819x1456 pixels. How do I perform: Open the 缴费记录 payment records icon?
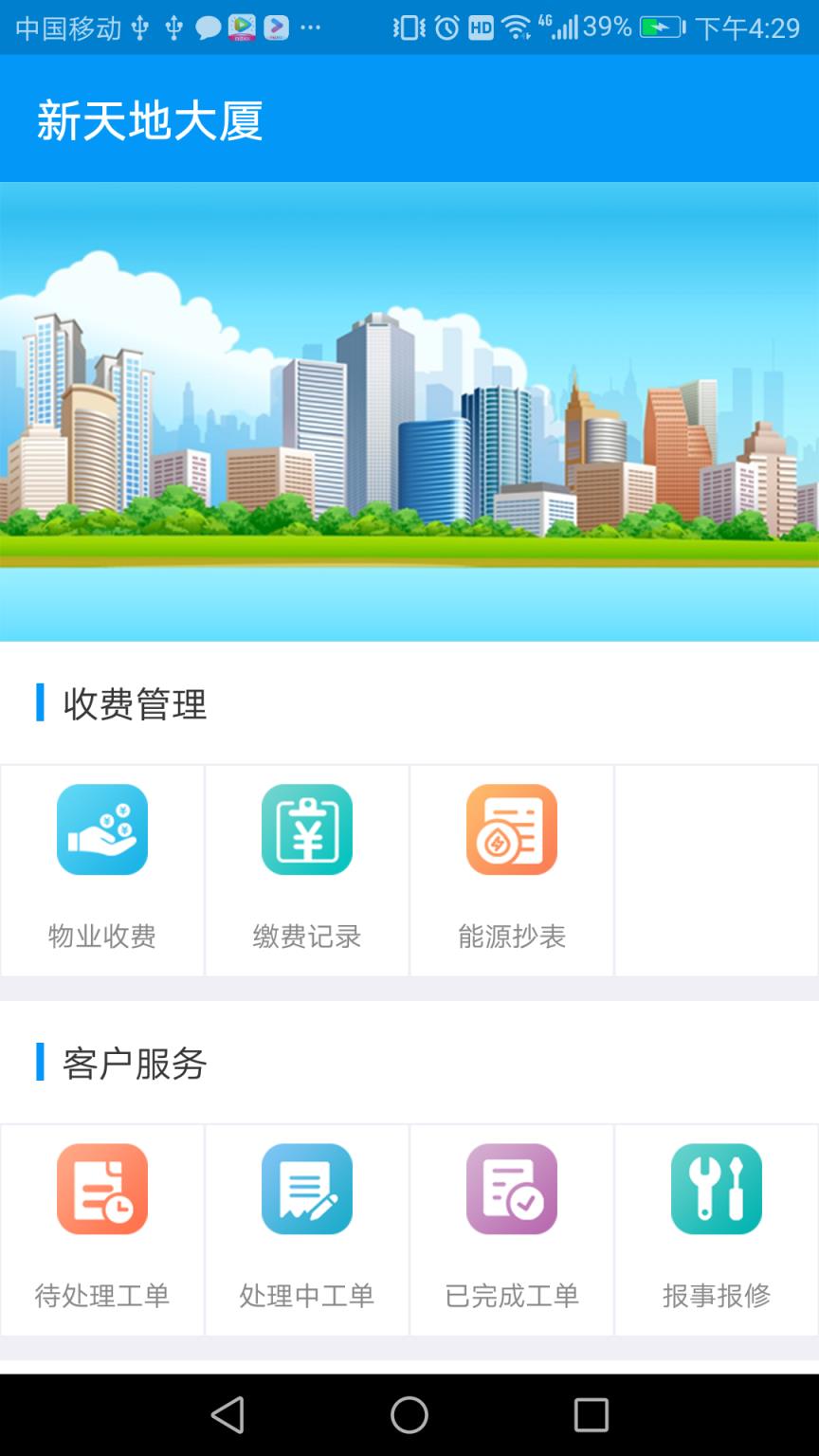pyautogui.click(x=306, y=829)
